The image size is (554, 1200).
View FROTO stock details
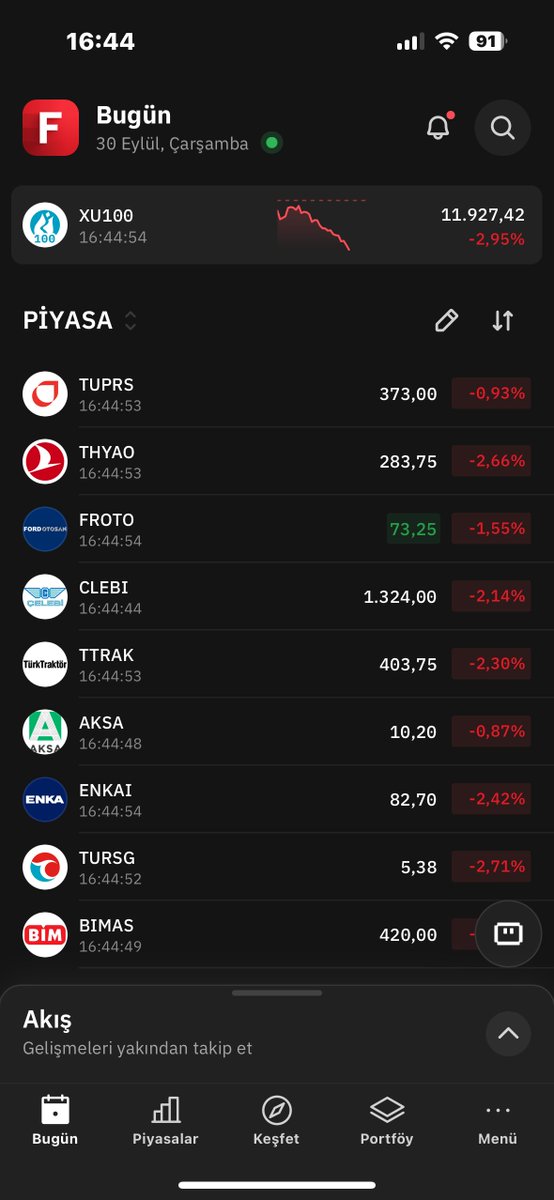click(x=277, y=529)
